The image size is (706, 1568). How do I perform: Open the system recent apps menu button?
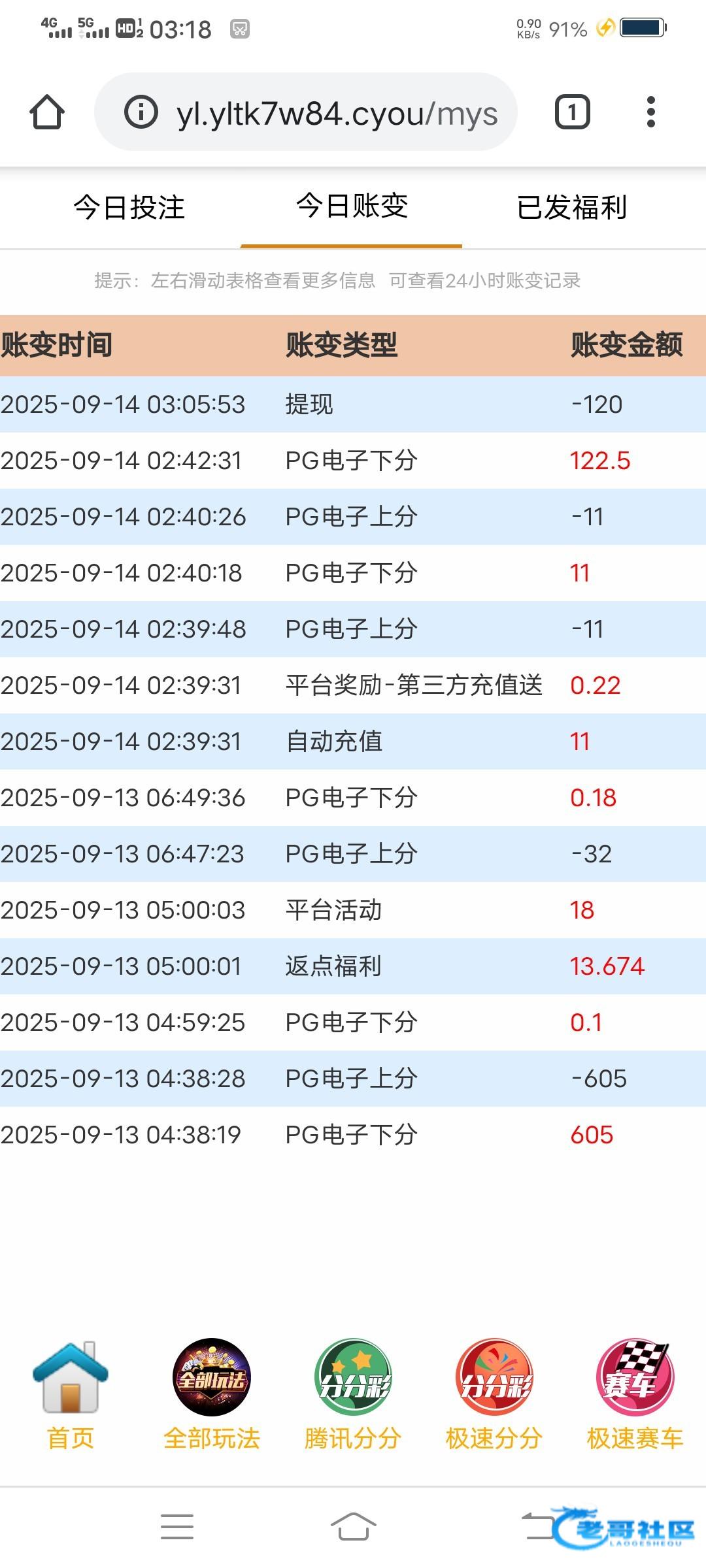point(177,1527)
